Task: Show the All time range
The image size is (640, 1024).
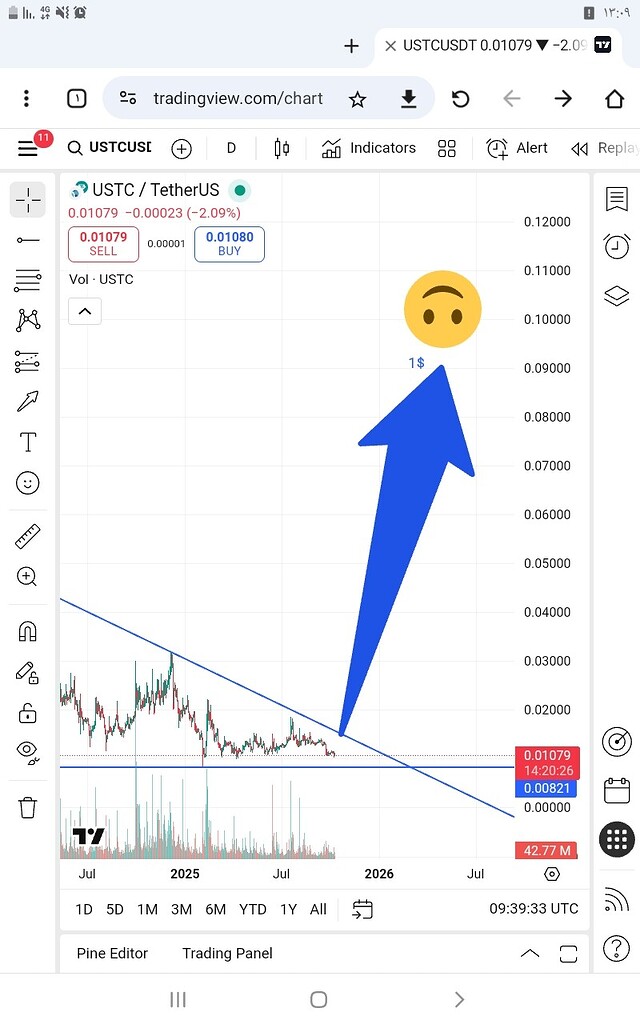Action: pos(318,909)
